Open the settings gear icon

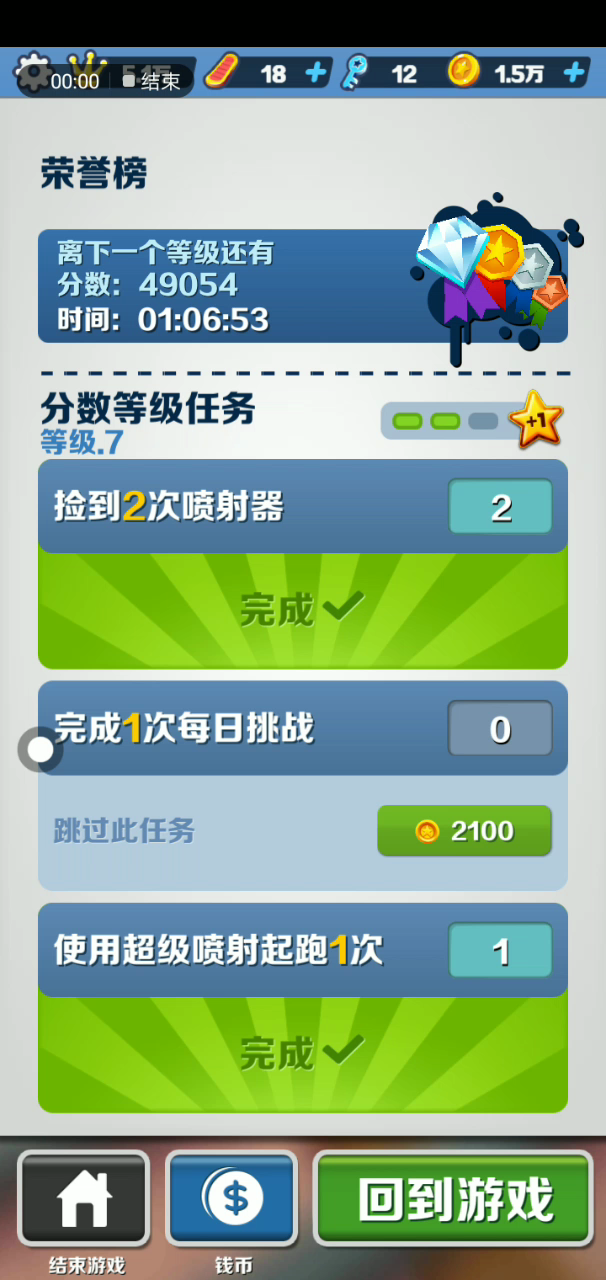(31, 72)
